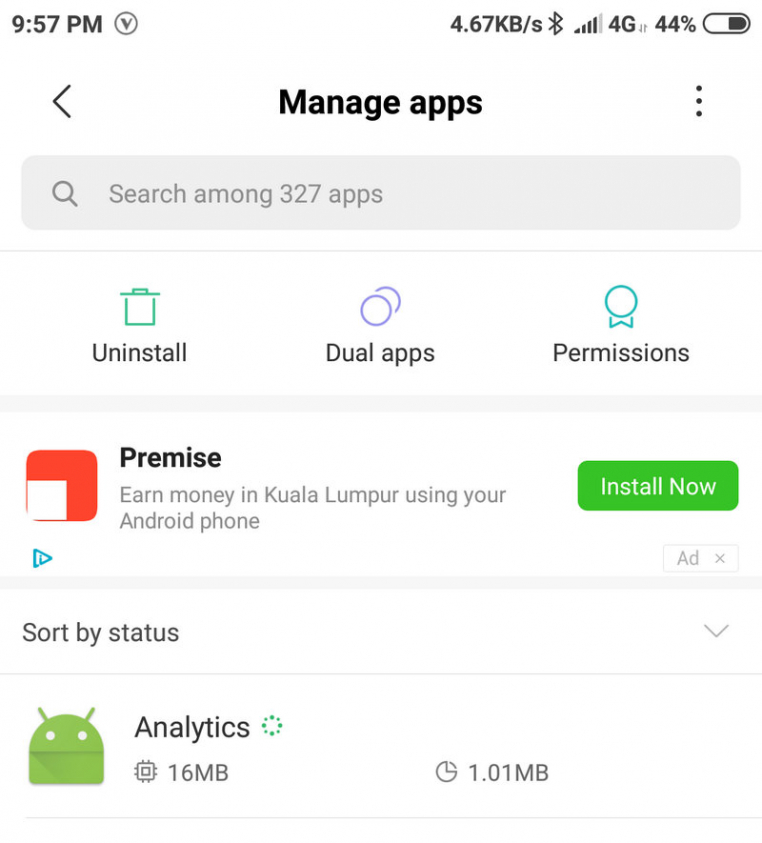The height and width of the screenshot is (843, 762).
Task: Click the storage chip icon under Analytics
Action: coord(146,772)
